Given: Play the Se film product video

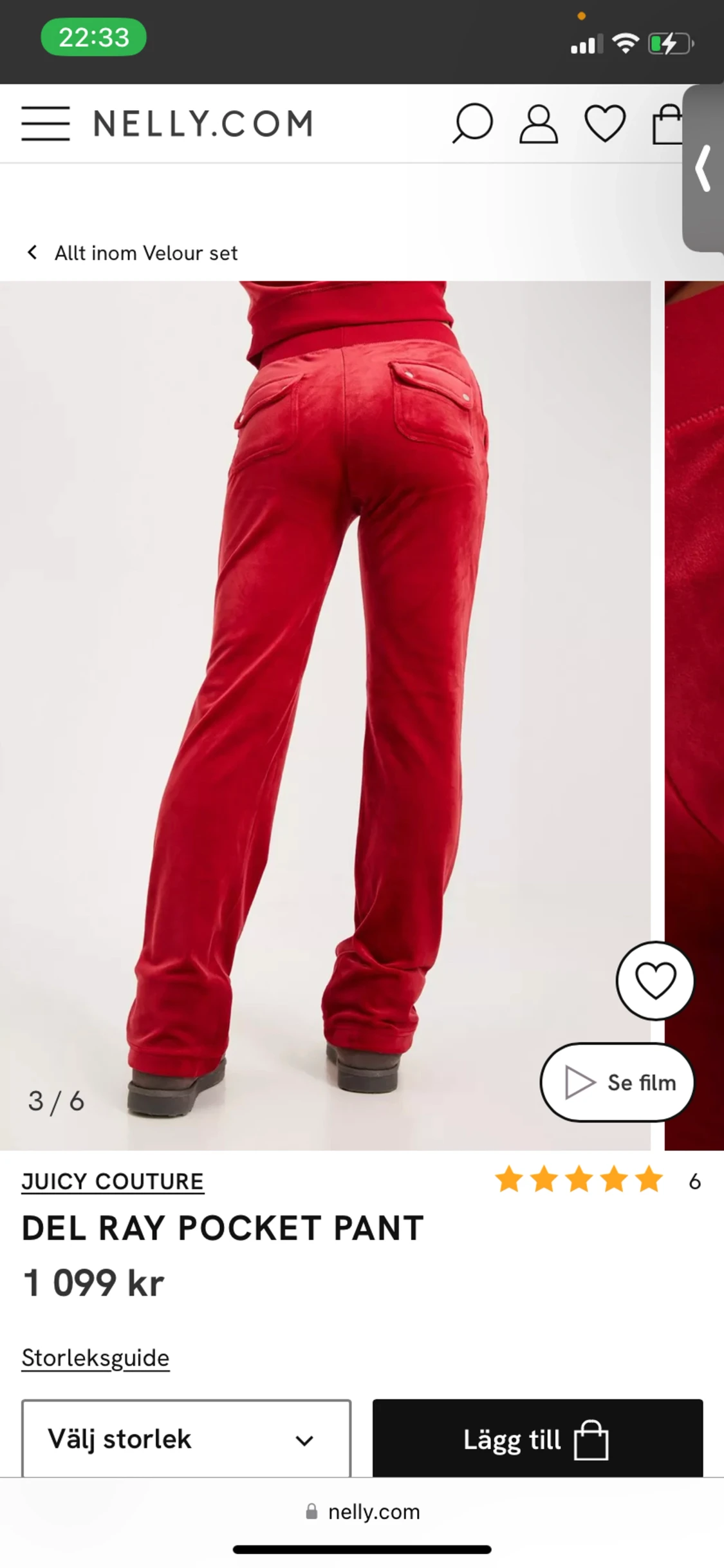Looking at the screenshot, I should pyautogui.click(x=617, y=1082).
